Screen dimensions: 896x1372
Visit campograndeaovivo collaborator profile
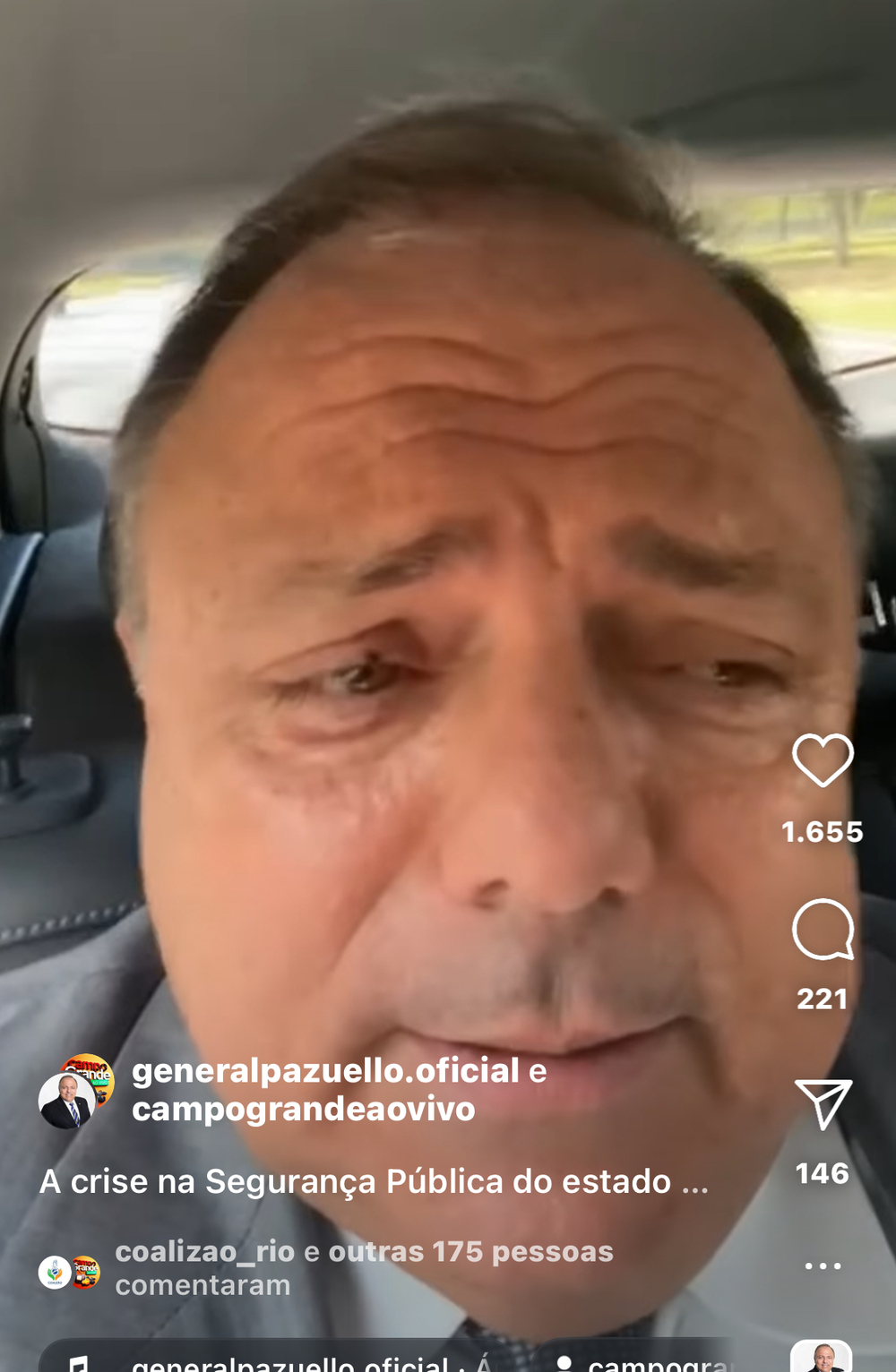click(x=303, y=1110)
